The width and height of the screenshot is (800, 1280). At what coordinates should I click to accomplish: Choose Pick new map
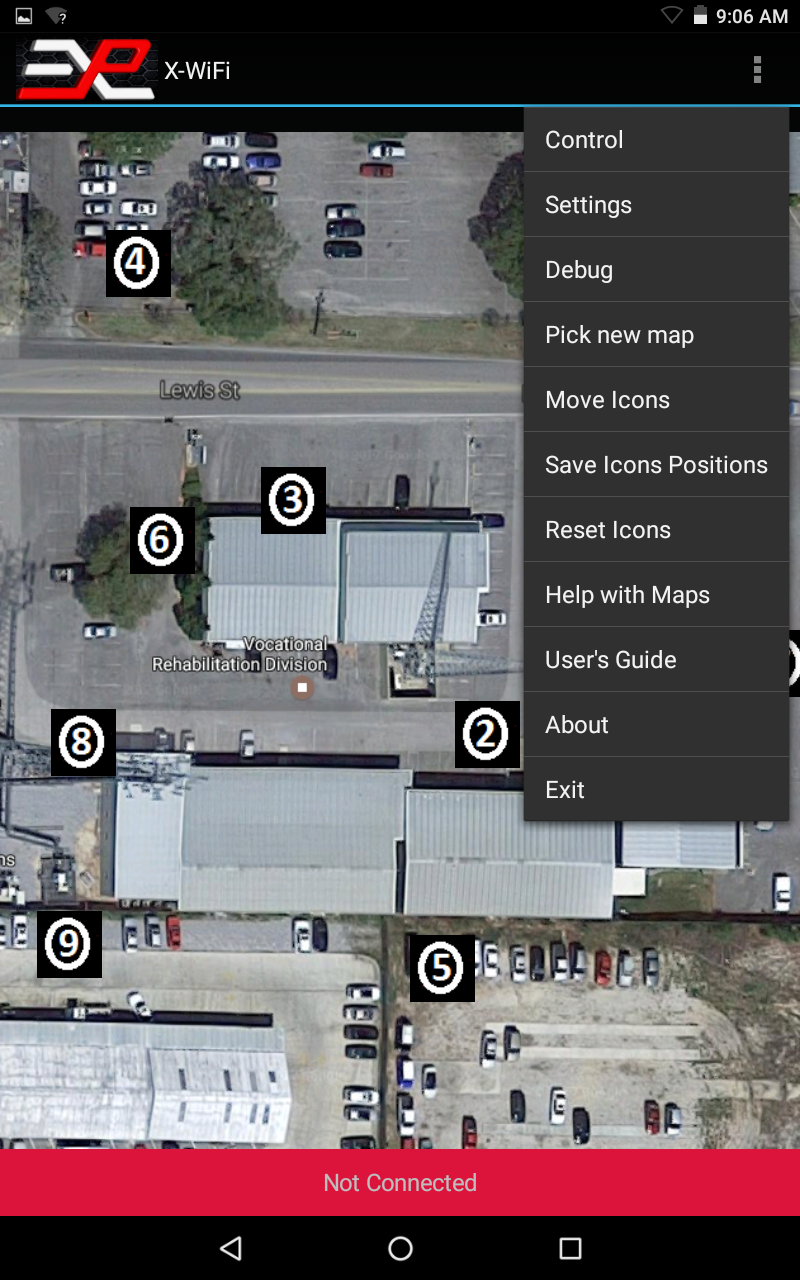tap(655, 335)
